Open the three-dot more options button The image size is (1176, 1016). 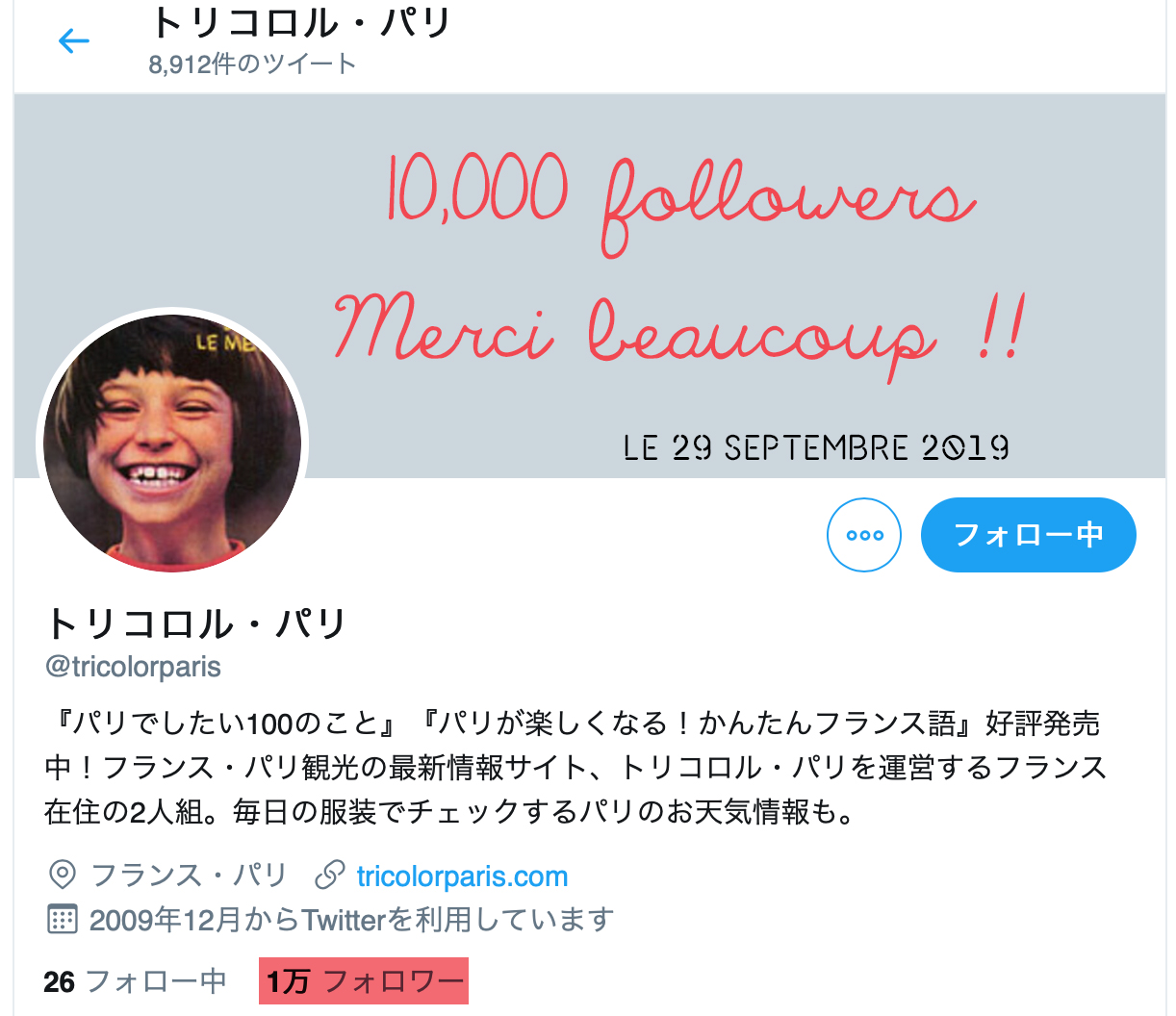pyautogui.click(x=863, y=535)
